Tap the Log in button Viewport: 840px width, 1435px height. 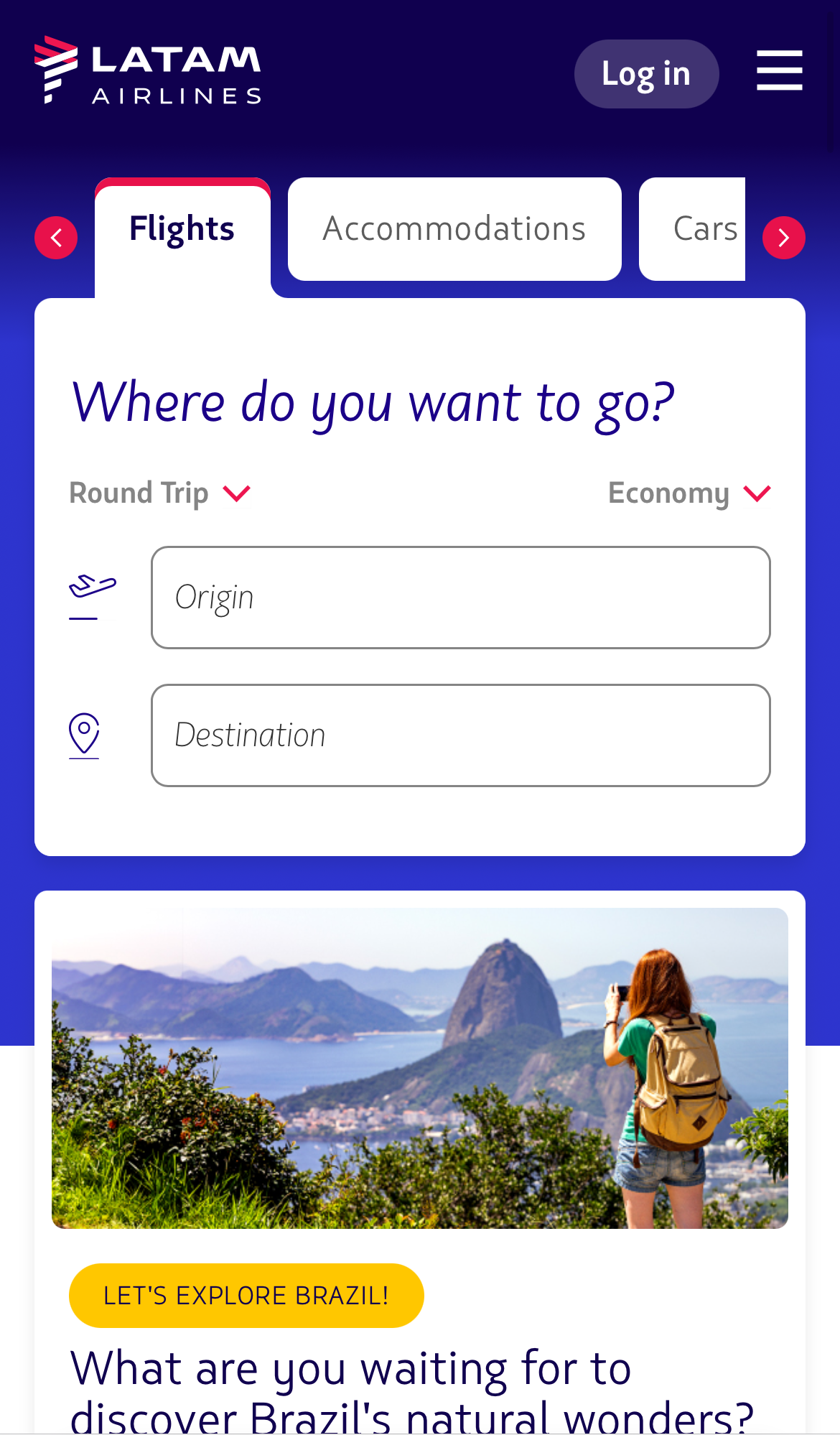tap(646, 74)
